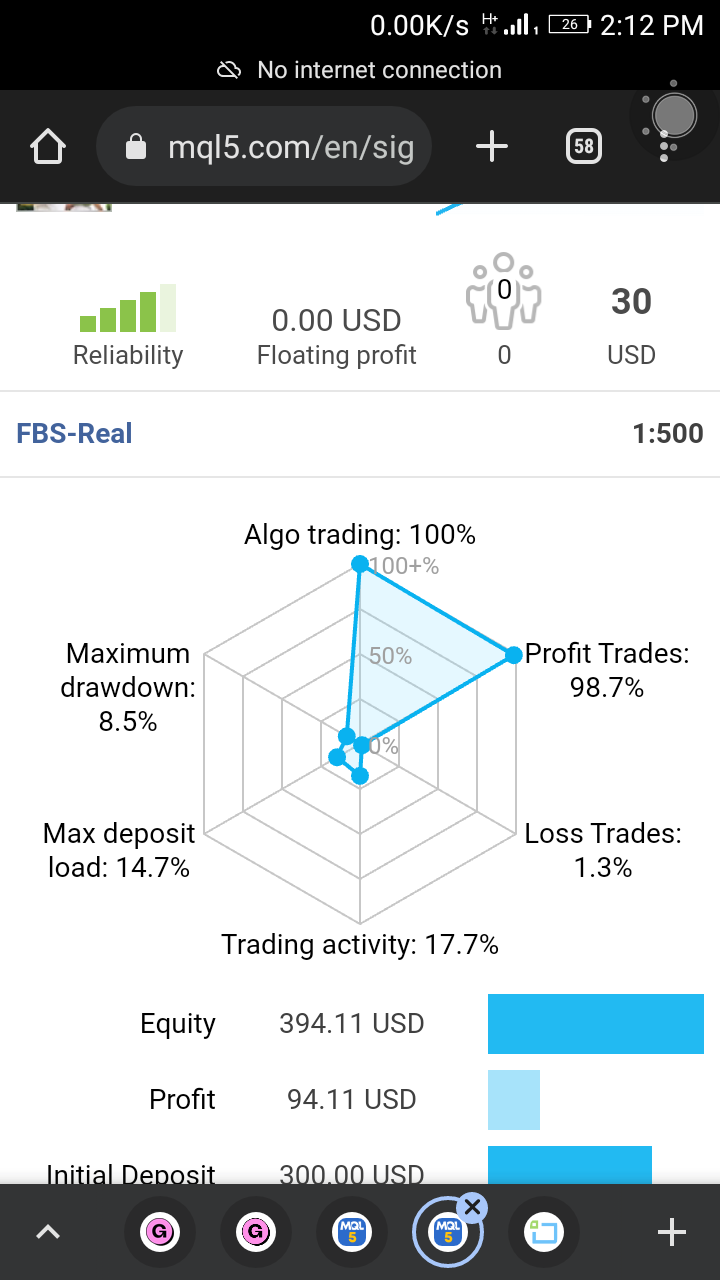Open the FBS-Real broker link
Screen dimensions: 720x1280
pyautogui.click(x=75, y=433)
